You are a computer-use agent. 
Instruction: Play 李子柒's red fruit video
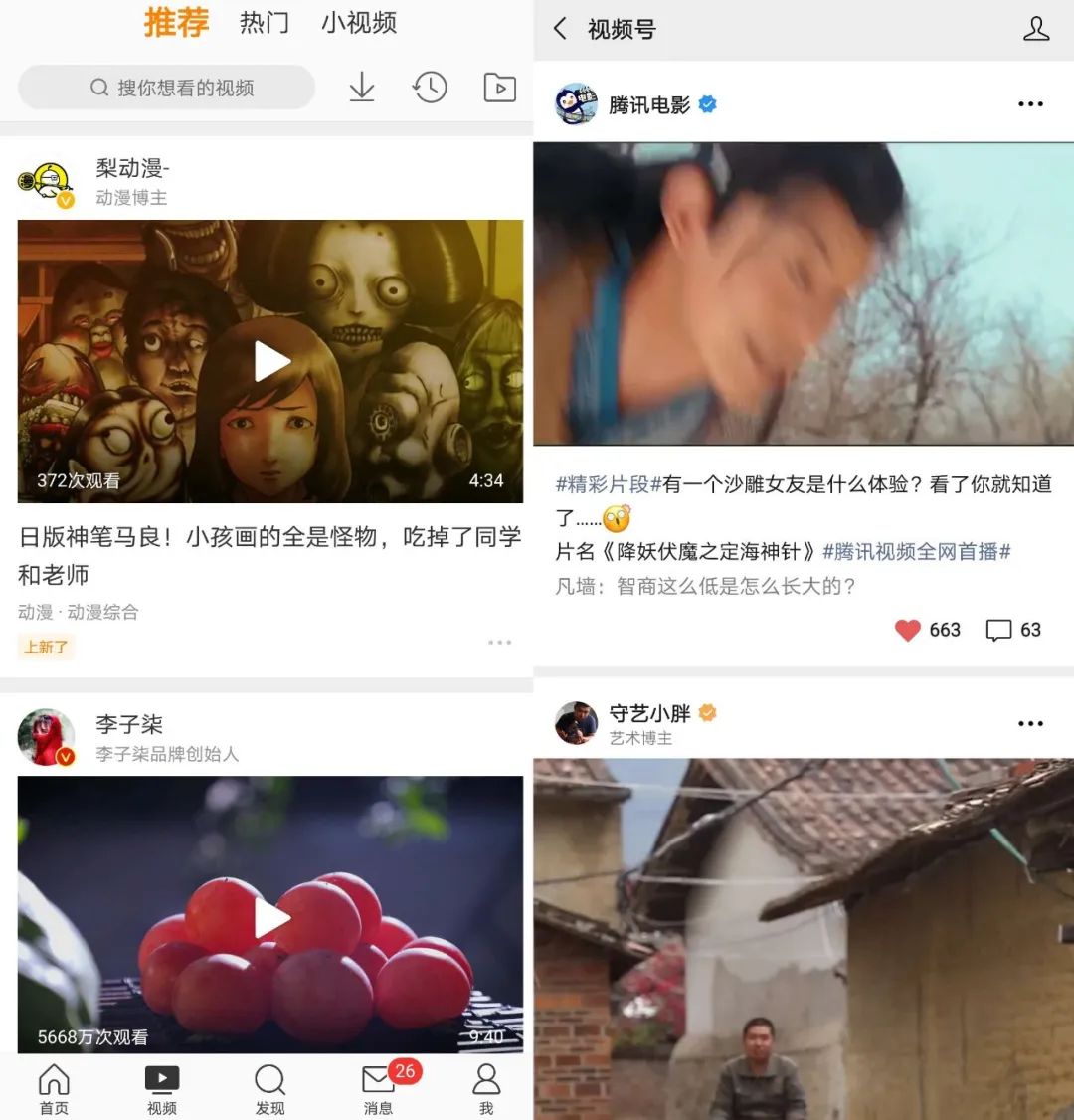(270, 919)
